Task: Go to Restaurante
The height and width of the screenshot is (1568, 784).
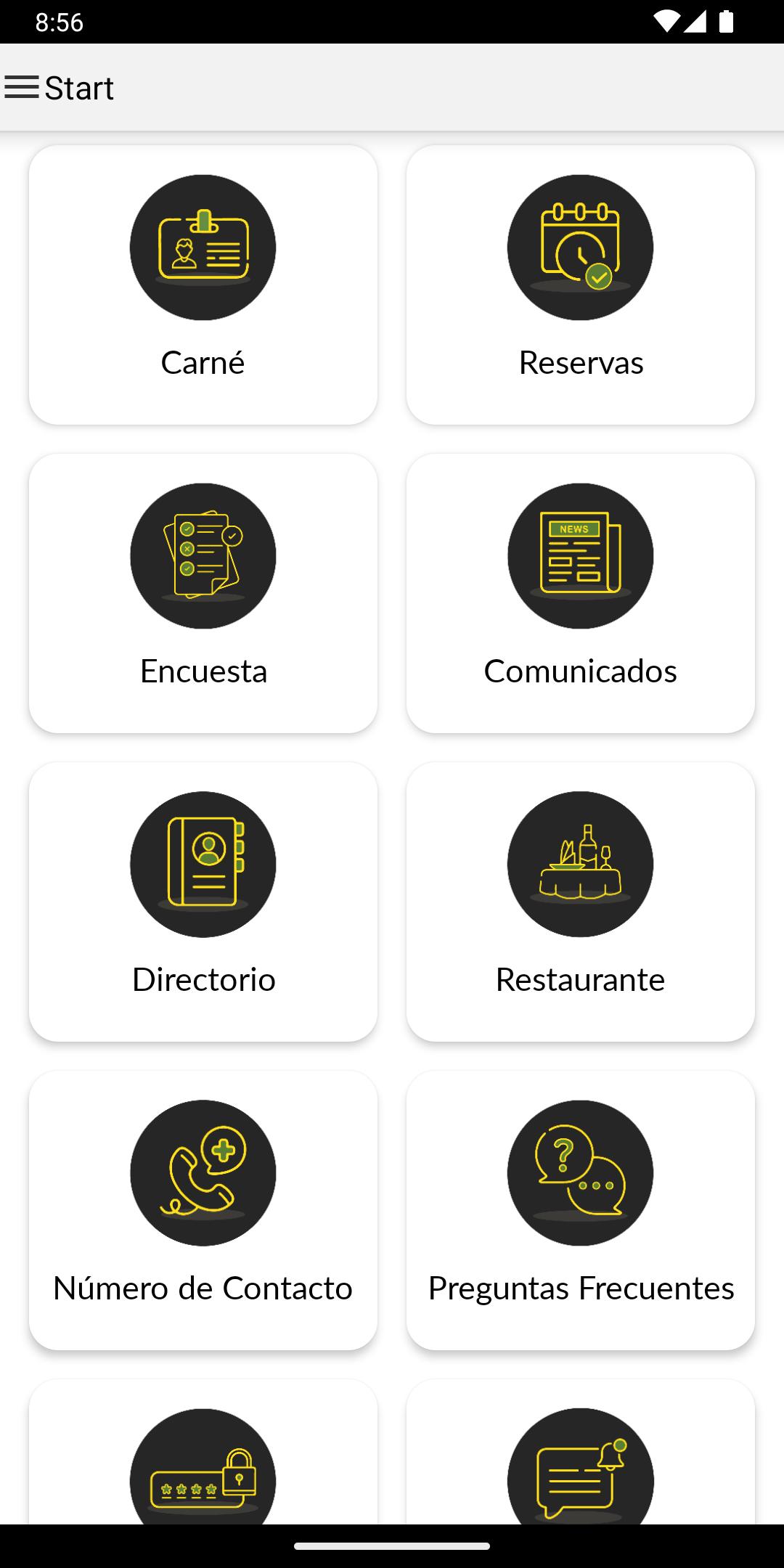Action: [581, 902]
